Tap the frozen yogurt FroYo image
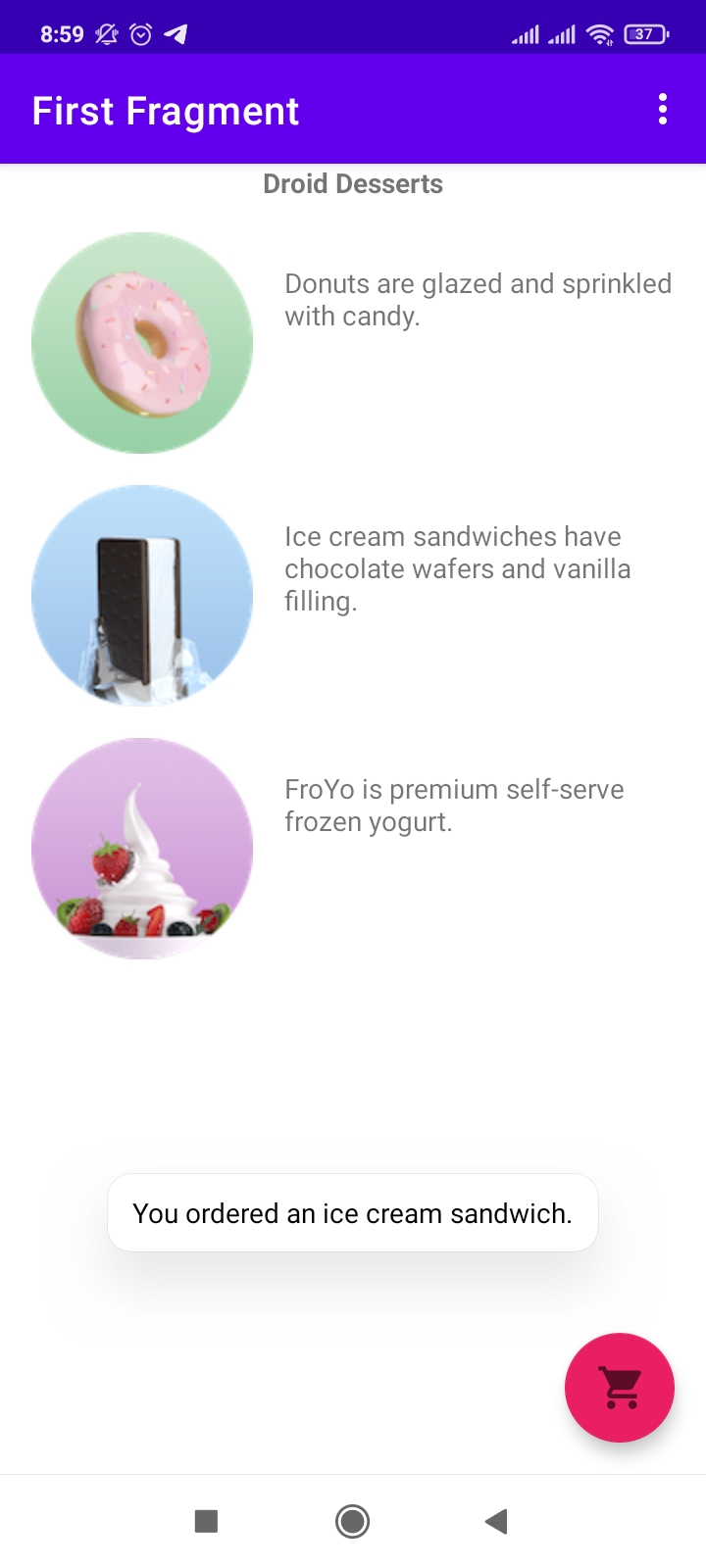Screen dimensions: 706x1568 (x=141, y=847)
